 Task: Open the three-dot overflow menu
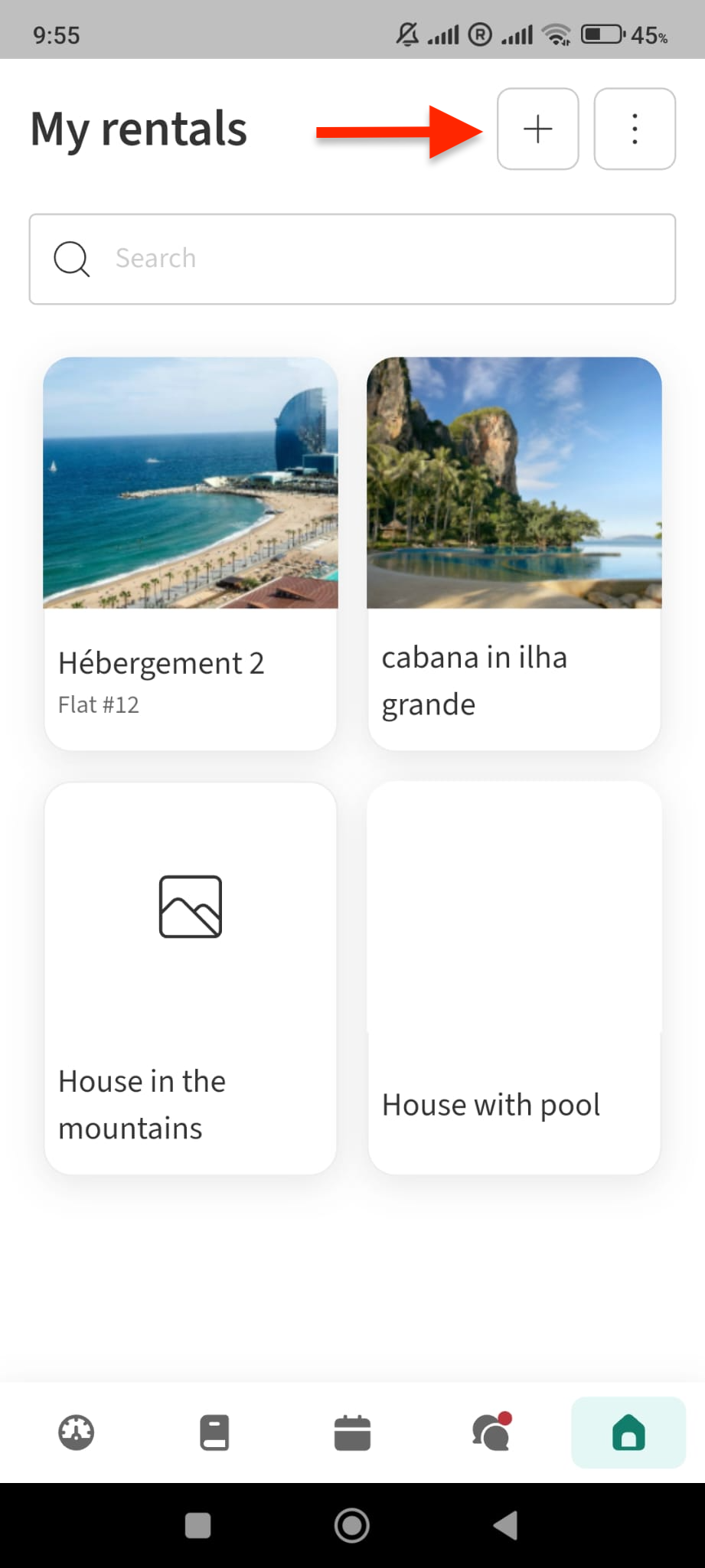click(x=634, y=129)
